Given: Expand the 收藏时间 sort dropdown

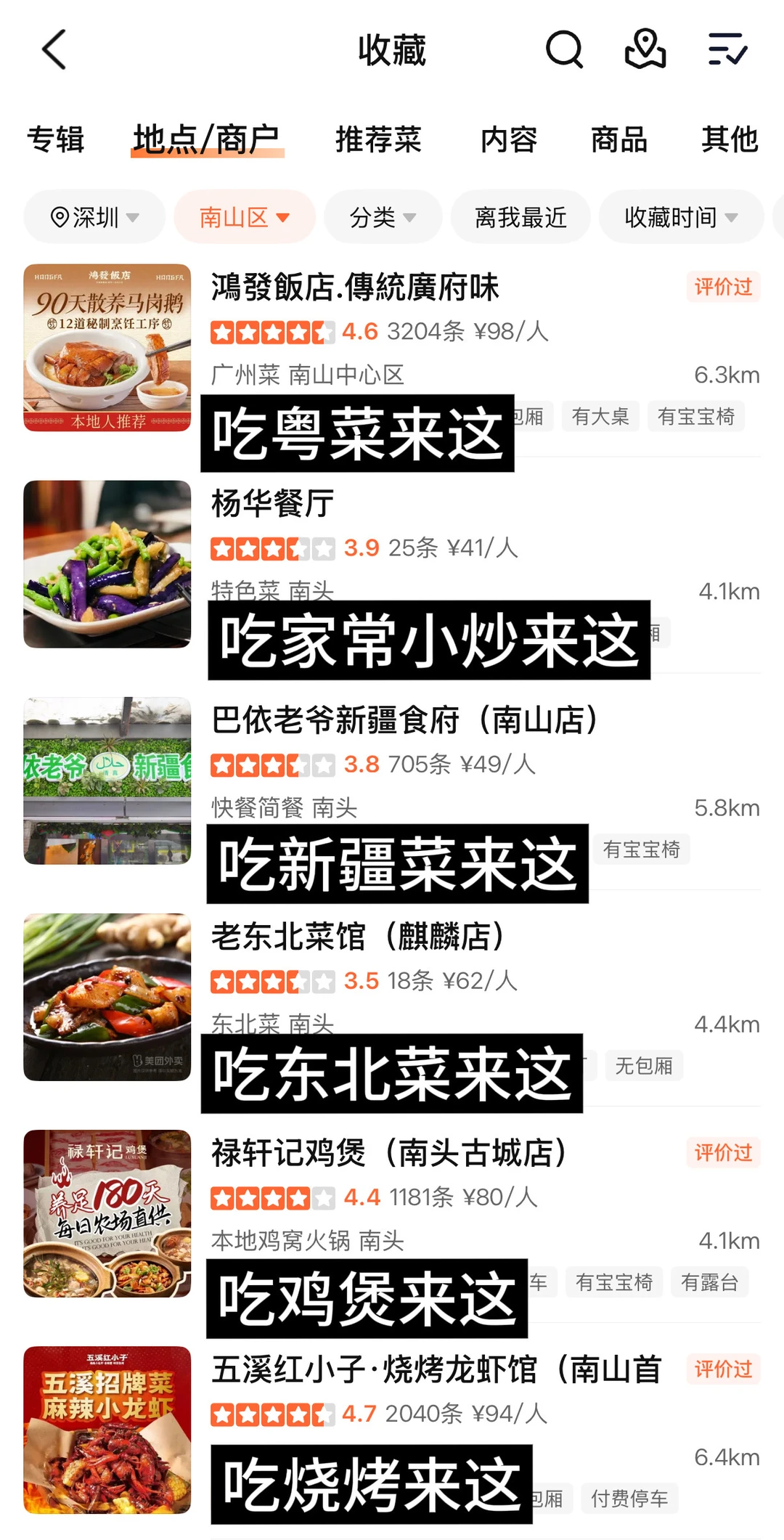Looking at the screenshot, I should pyautogui.click(x=680, y=217).
